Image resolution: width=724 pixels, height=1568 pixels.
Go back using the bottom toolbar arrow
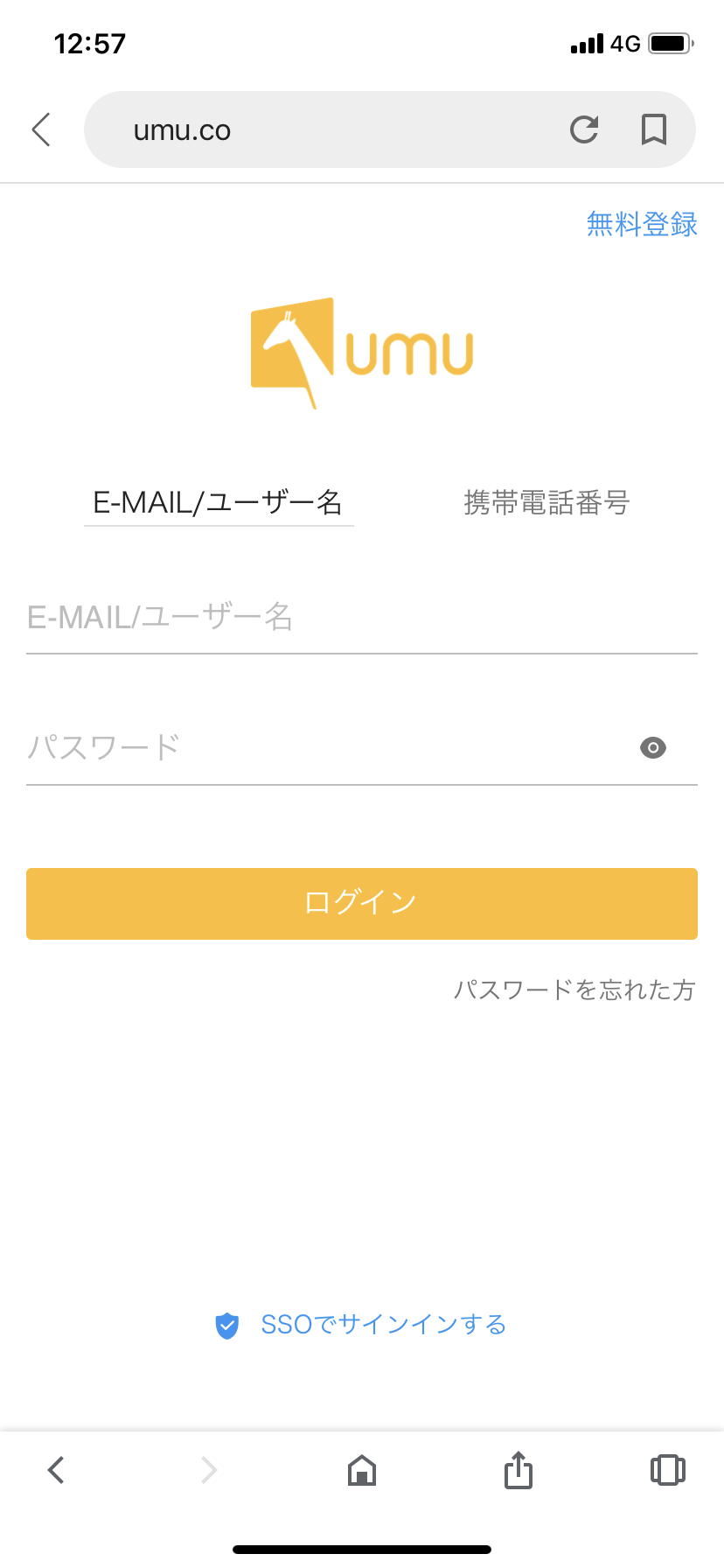56,1470
